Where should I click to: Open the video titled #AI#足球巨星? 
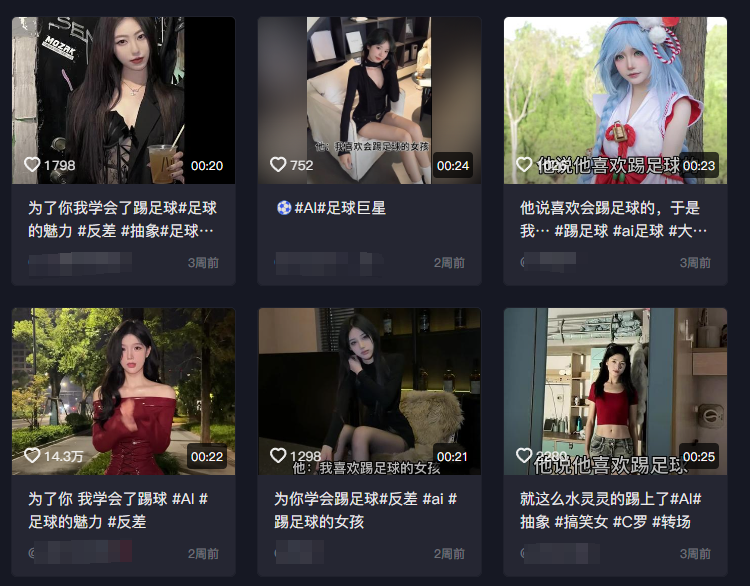(x=369, y=100)
